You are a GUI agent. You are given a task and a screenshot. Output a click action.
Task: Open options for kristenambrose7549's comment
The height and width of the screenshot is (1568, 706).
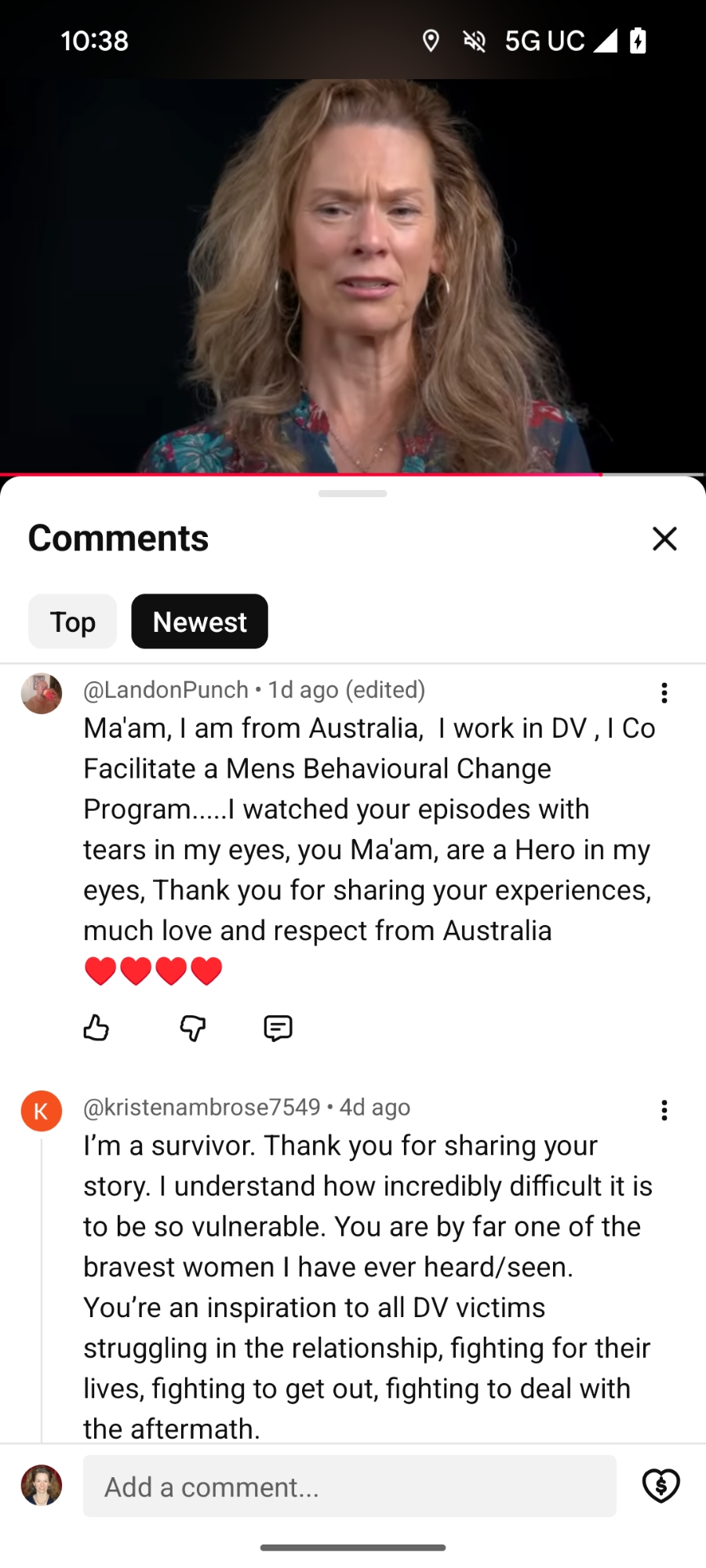(x=664, y=1110)
